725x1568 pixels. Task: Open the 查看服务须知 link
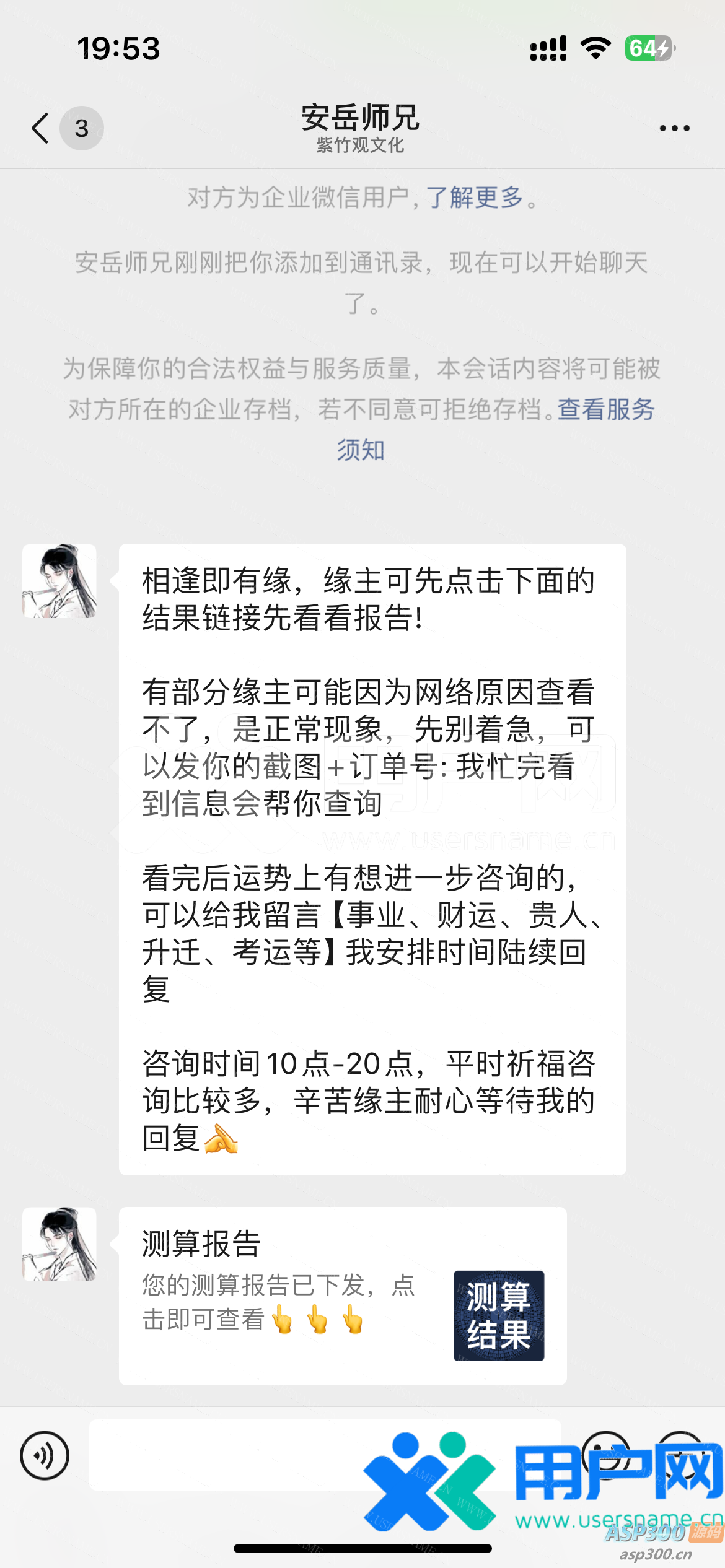[605, 409]
